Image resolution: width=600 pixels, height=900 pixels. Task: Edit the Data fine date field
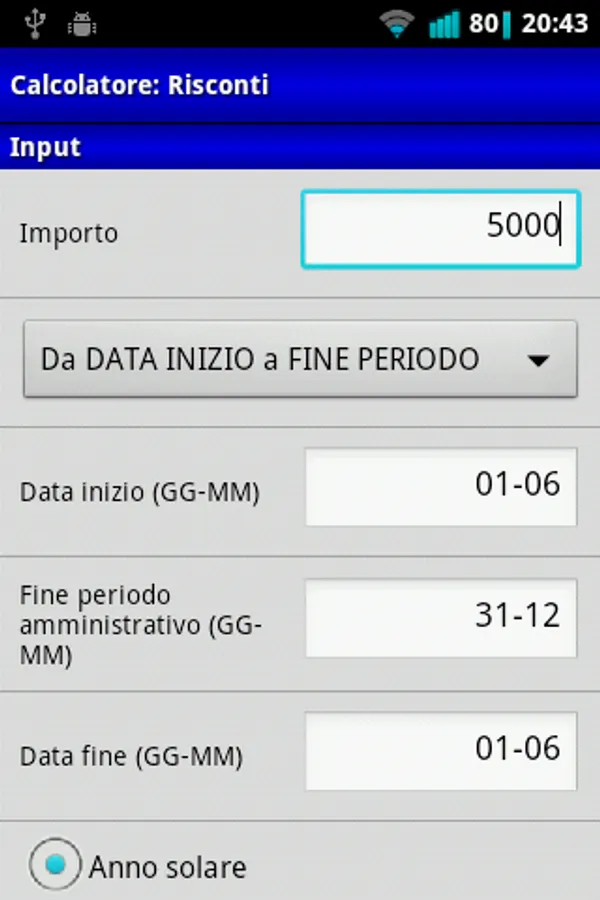(440, 751)
